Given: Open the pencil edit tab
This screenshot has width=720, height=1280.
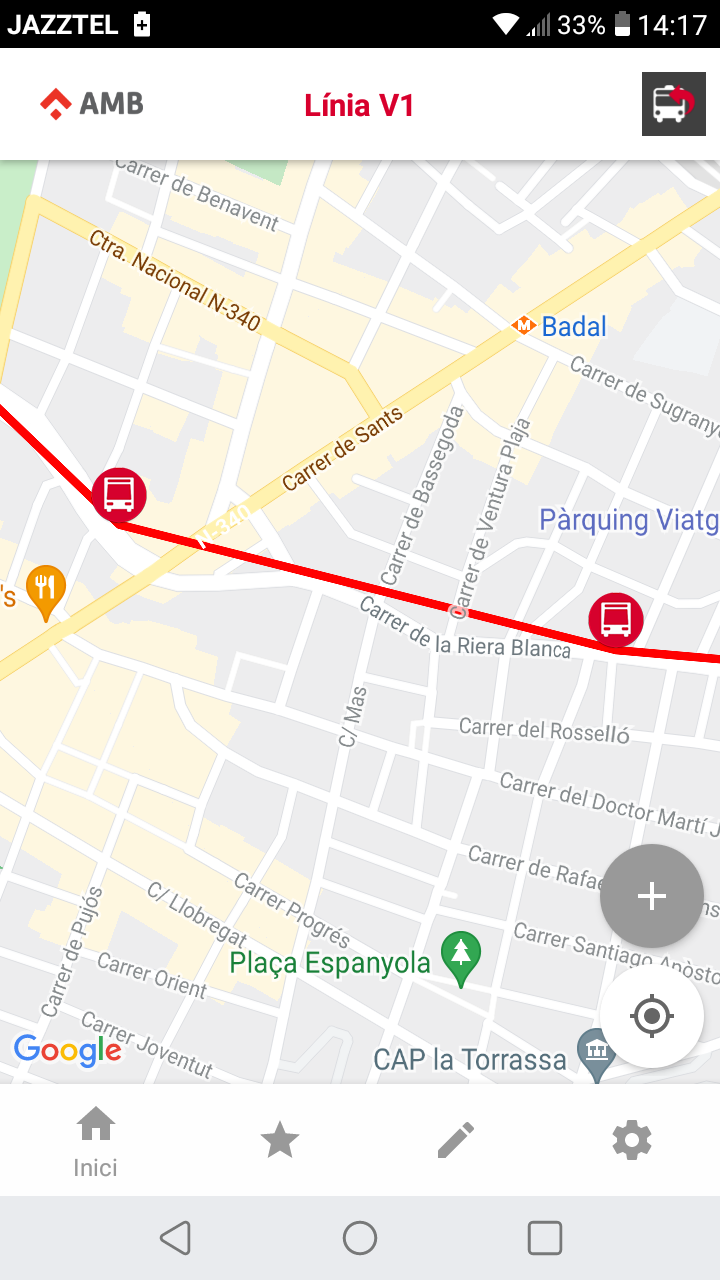Looking at the screenshot, I should tap(456, 1140).
